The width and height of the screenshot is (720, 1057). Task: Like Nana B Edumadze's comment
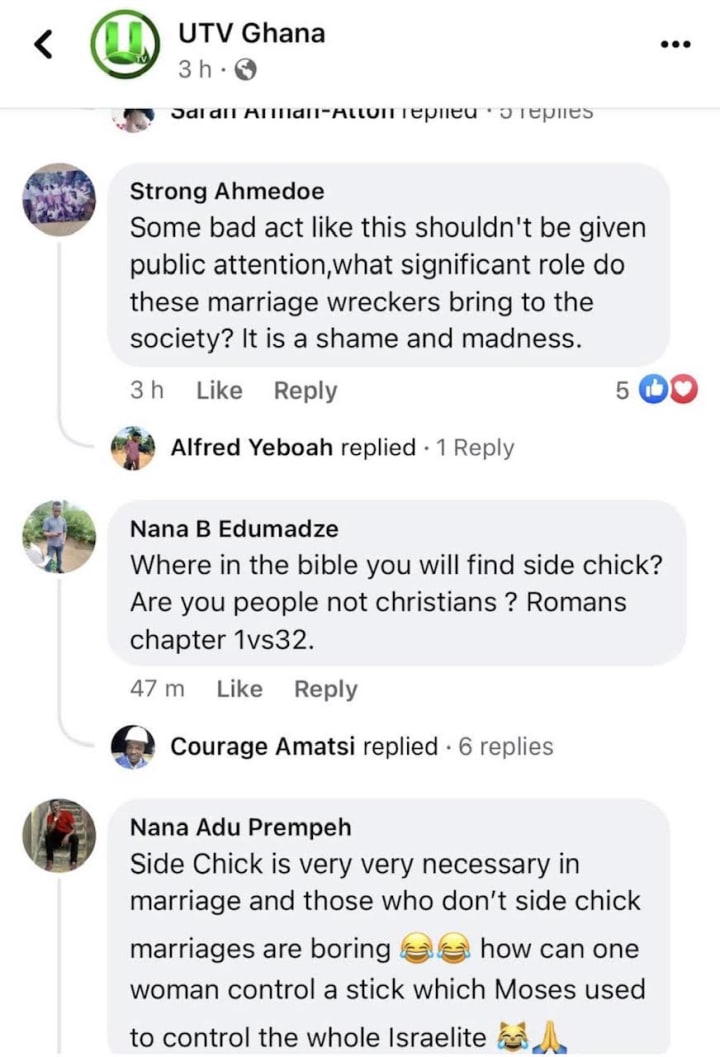click(x=239, y=689)
